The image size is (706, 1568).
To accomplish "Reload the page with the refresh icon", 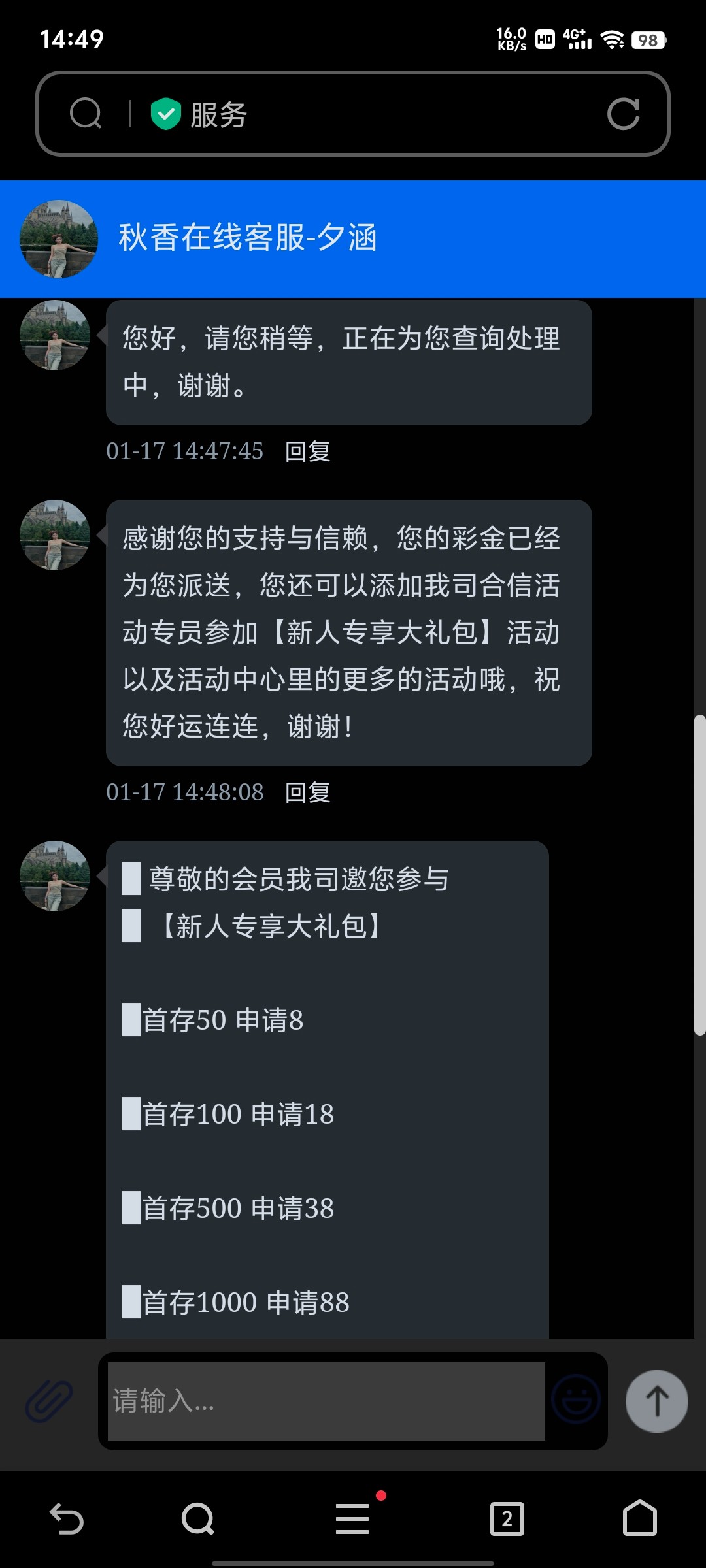I will [622, 114].
